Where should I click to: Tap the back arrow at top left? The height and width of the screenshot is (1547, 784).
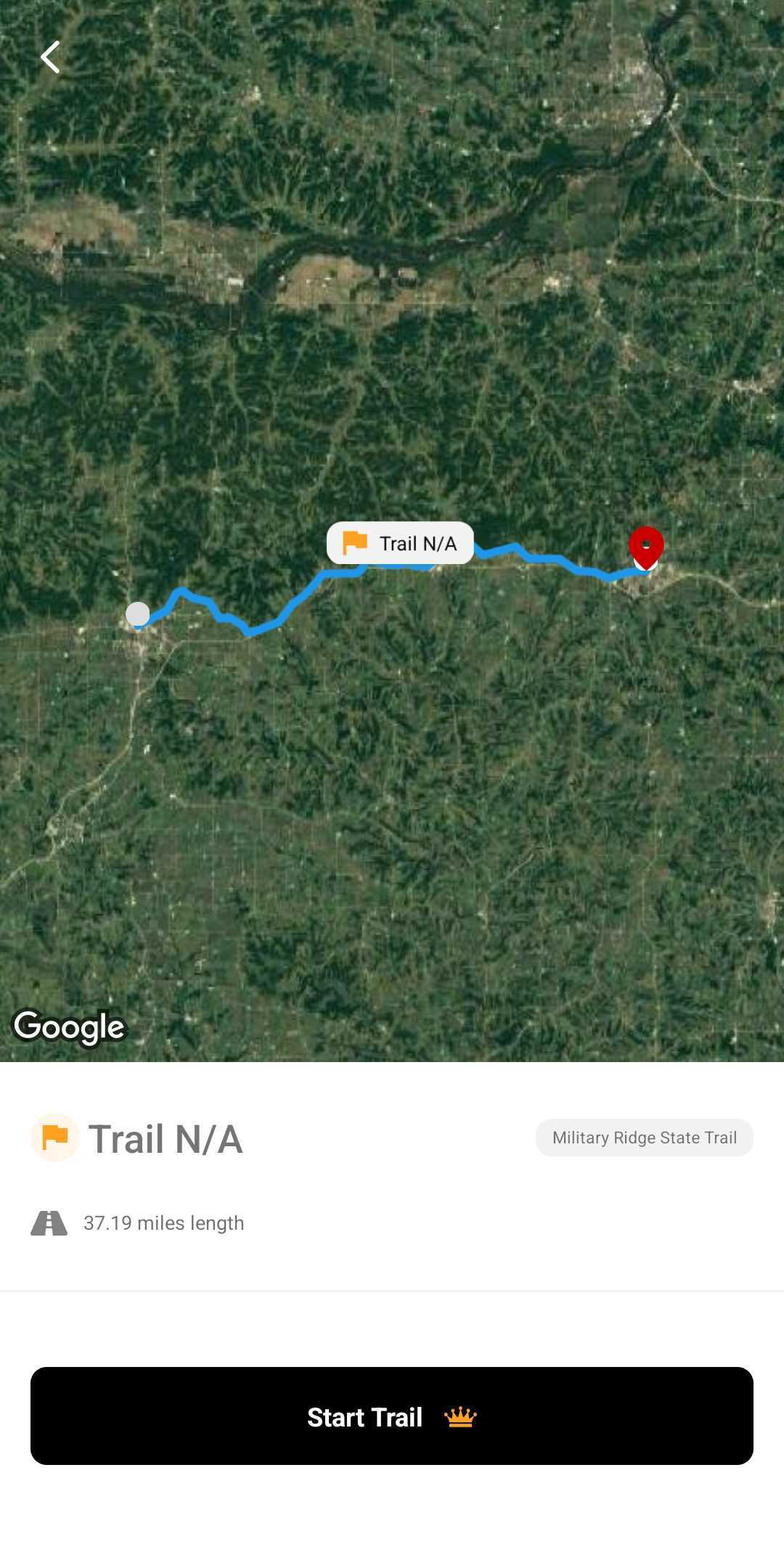(x=50, y=57)
